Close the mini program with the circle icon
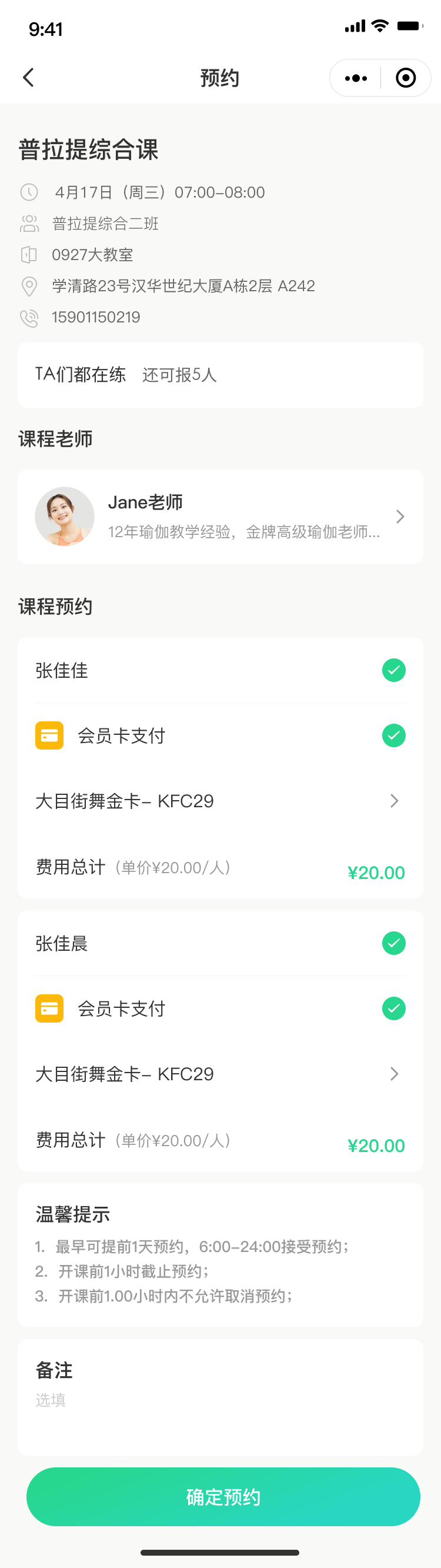The image size is (441, 1568). pos(406,78)
